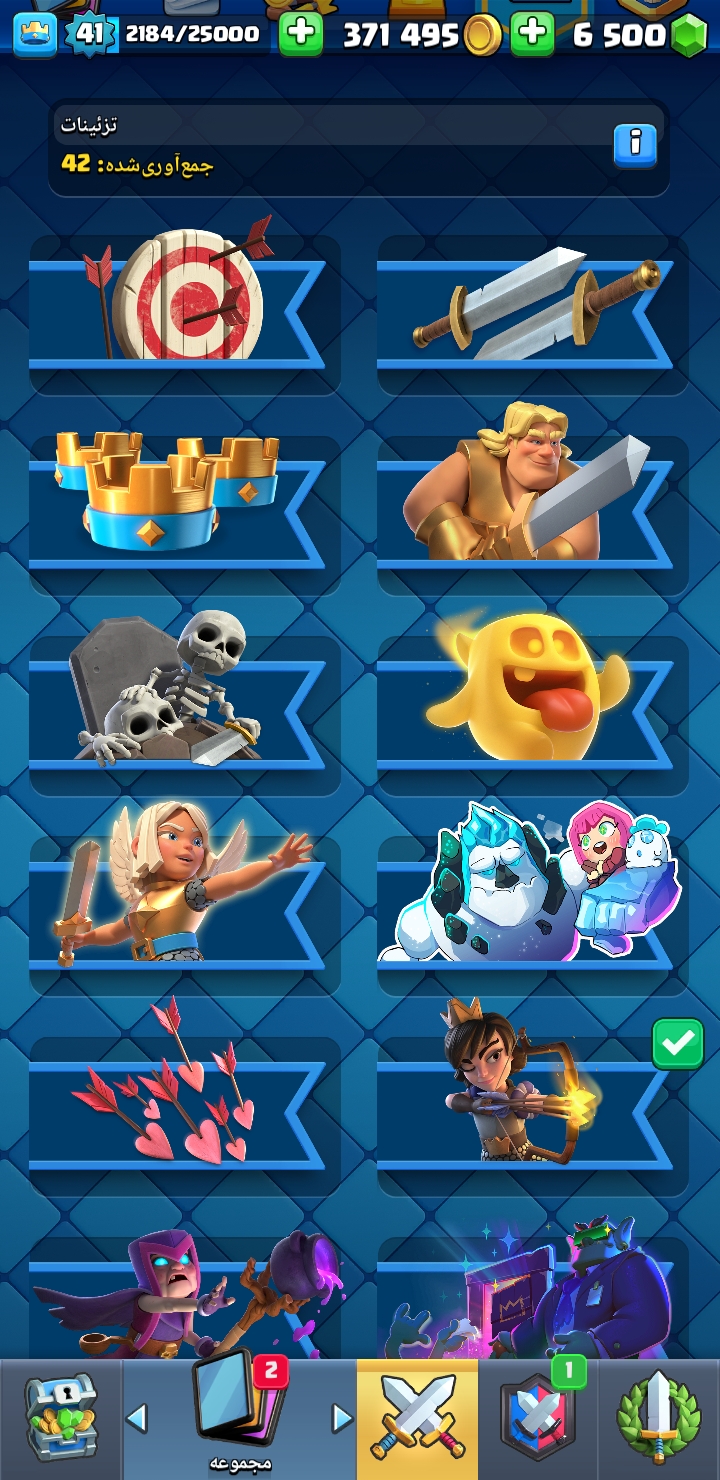Add more gold with the plus button
Image resolution: width=720 pixels, height=1480 pixels.
[x=532, y=34]
